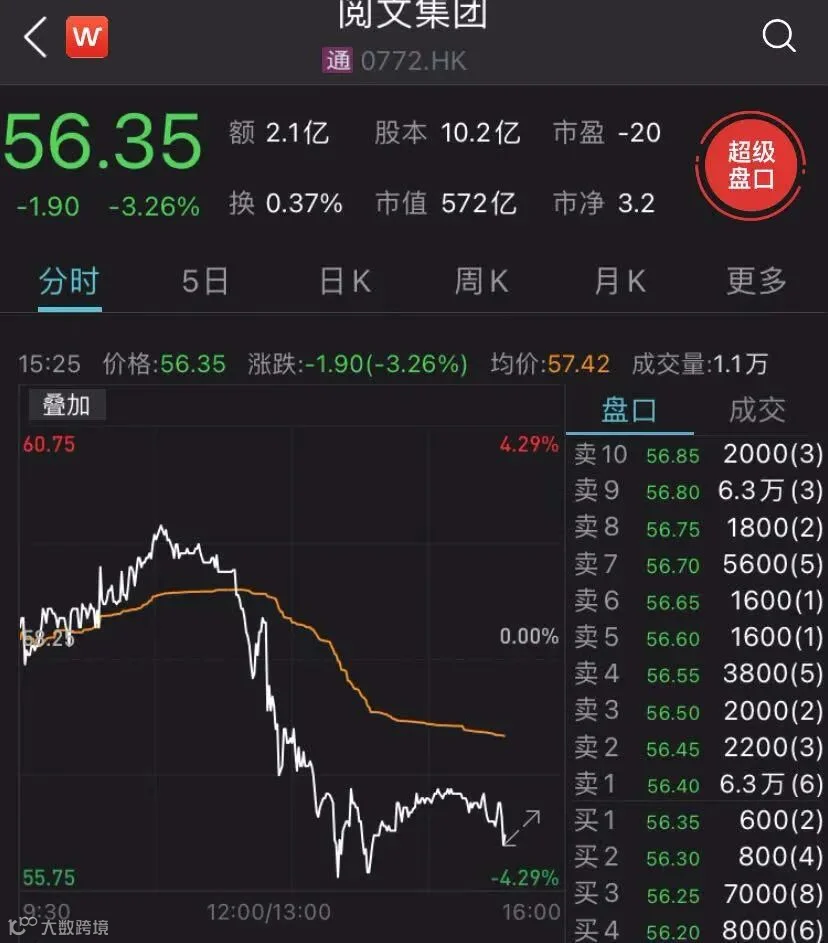Screen dimensions: 828x943
Task: Show the 盘口 order book tab
Action: [629, 410]
